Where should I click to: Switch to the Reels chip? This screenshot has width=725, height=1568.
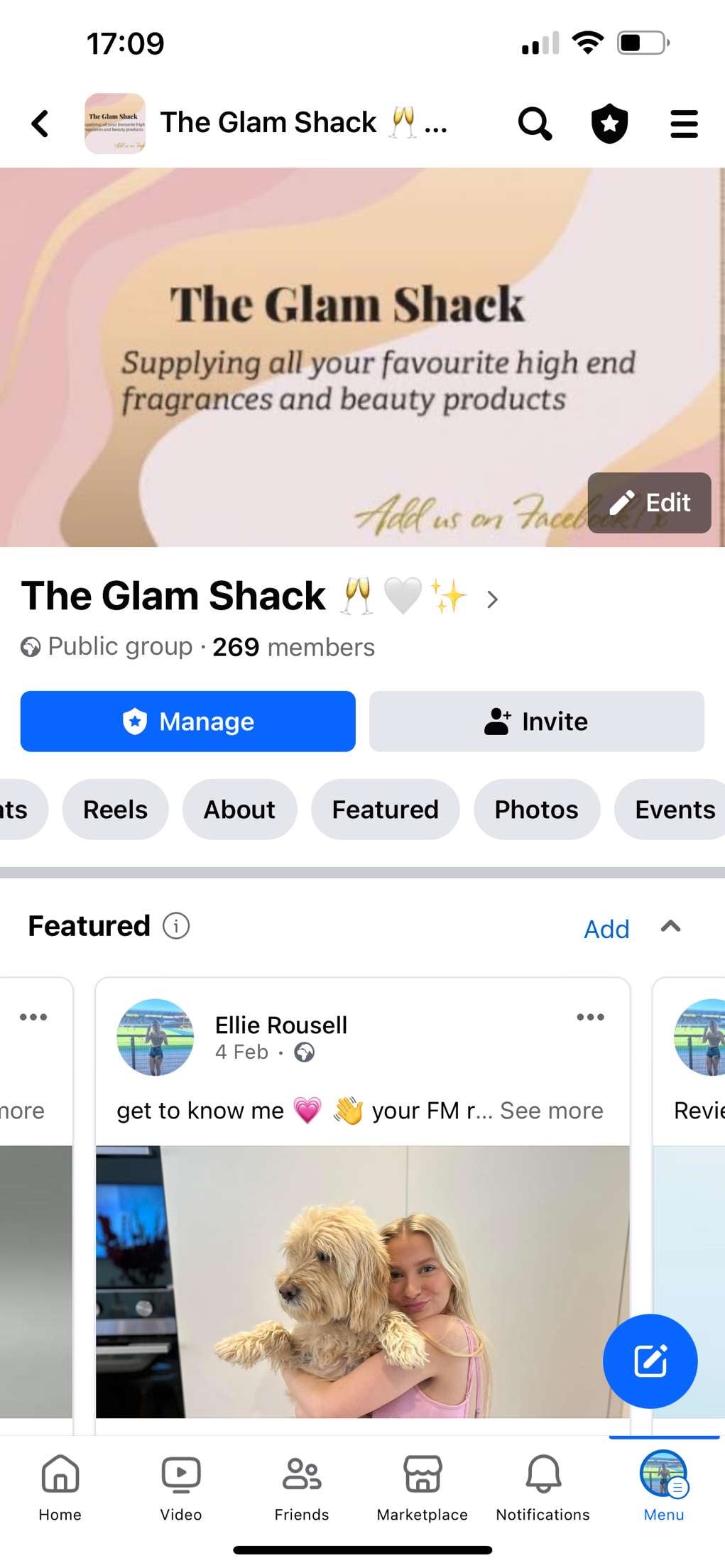(115, 810)
